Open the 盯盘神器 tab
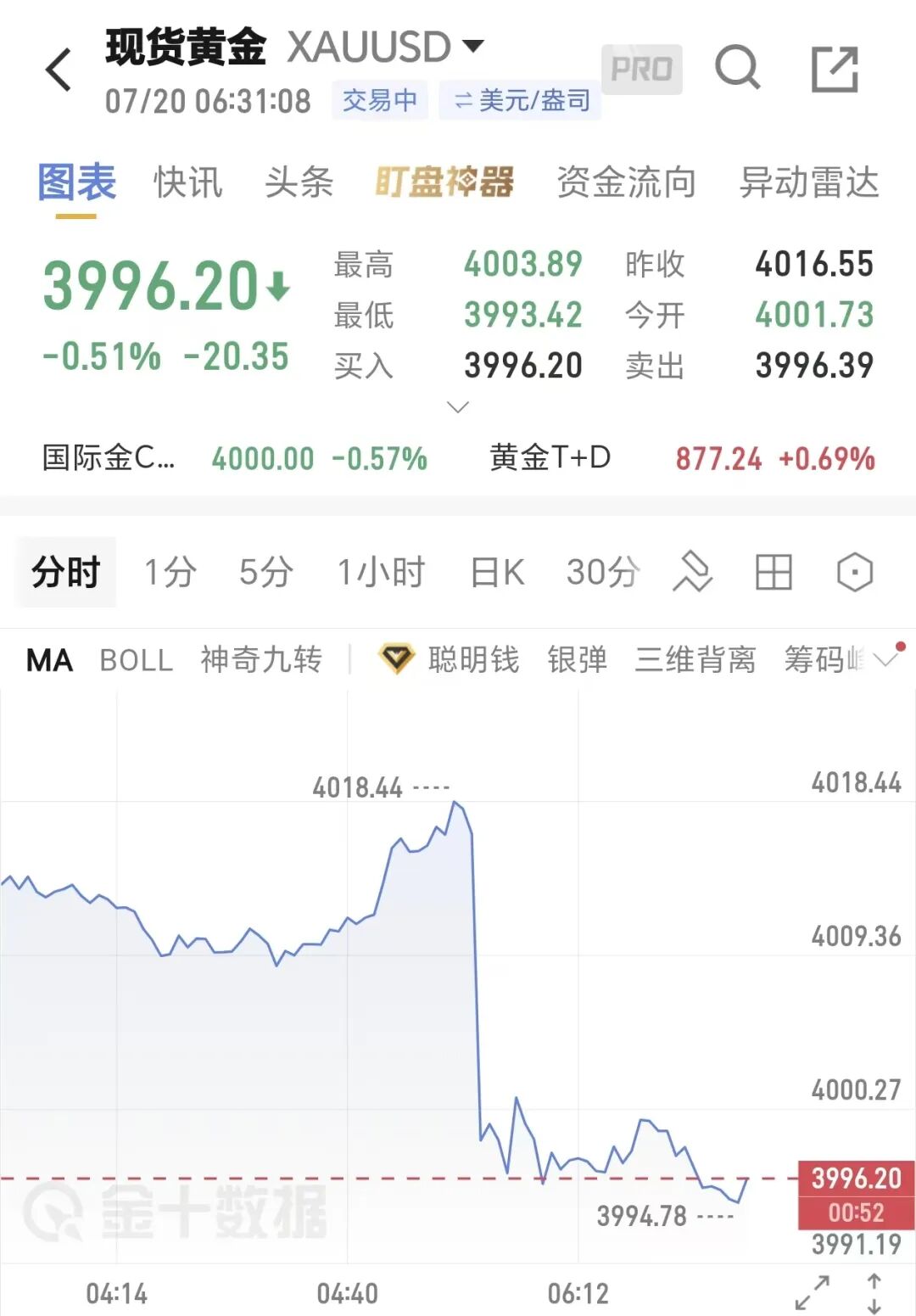916x1316 pixels. click(444, 182)
